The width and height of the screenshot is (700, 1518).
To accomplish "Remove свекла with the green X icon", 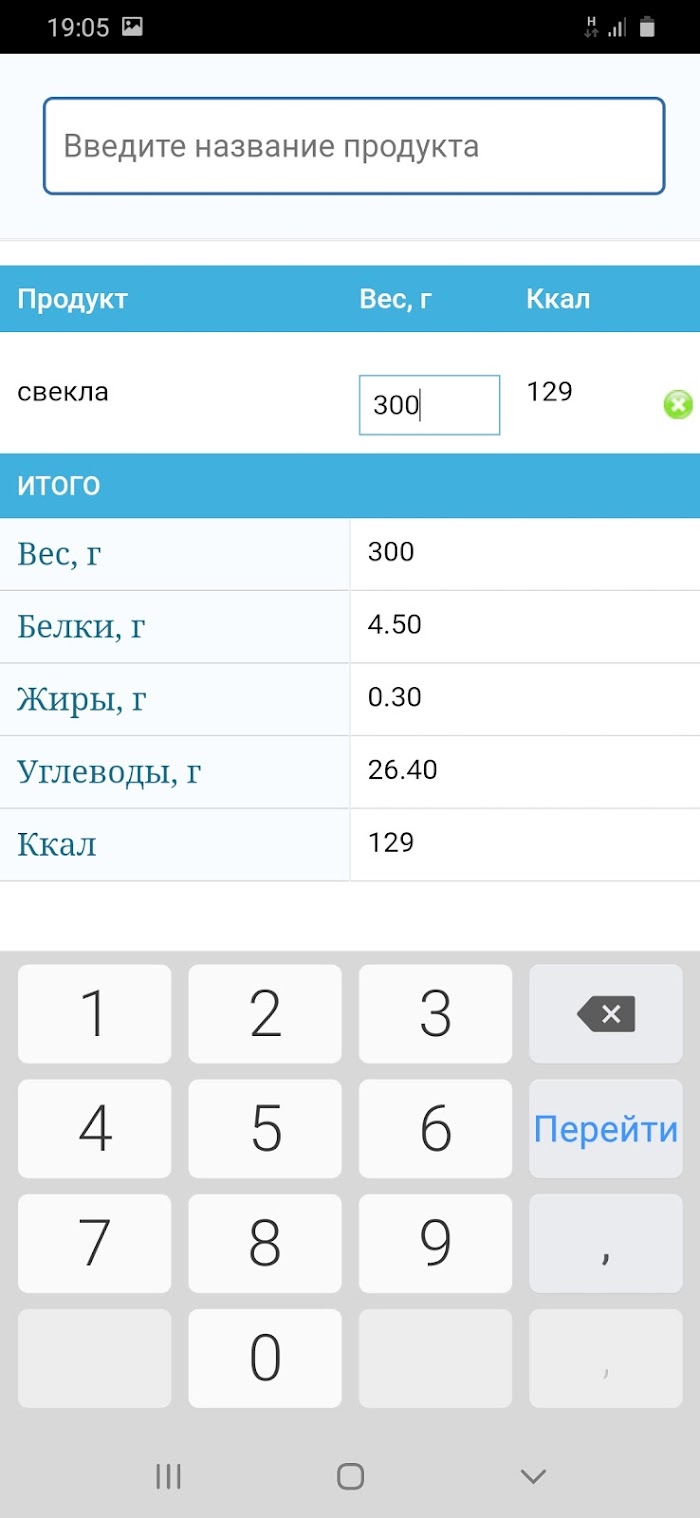I will tap(678, 405).
